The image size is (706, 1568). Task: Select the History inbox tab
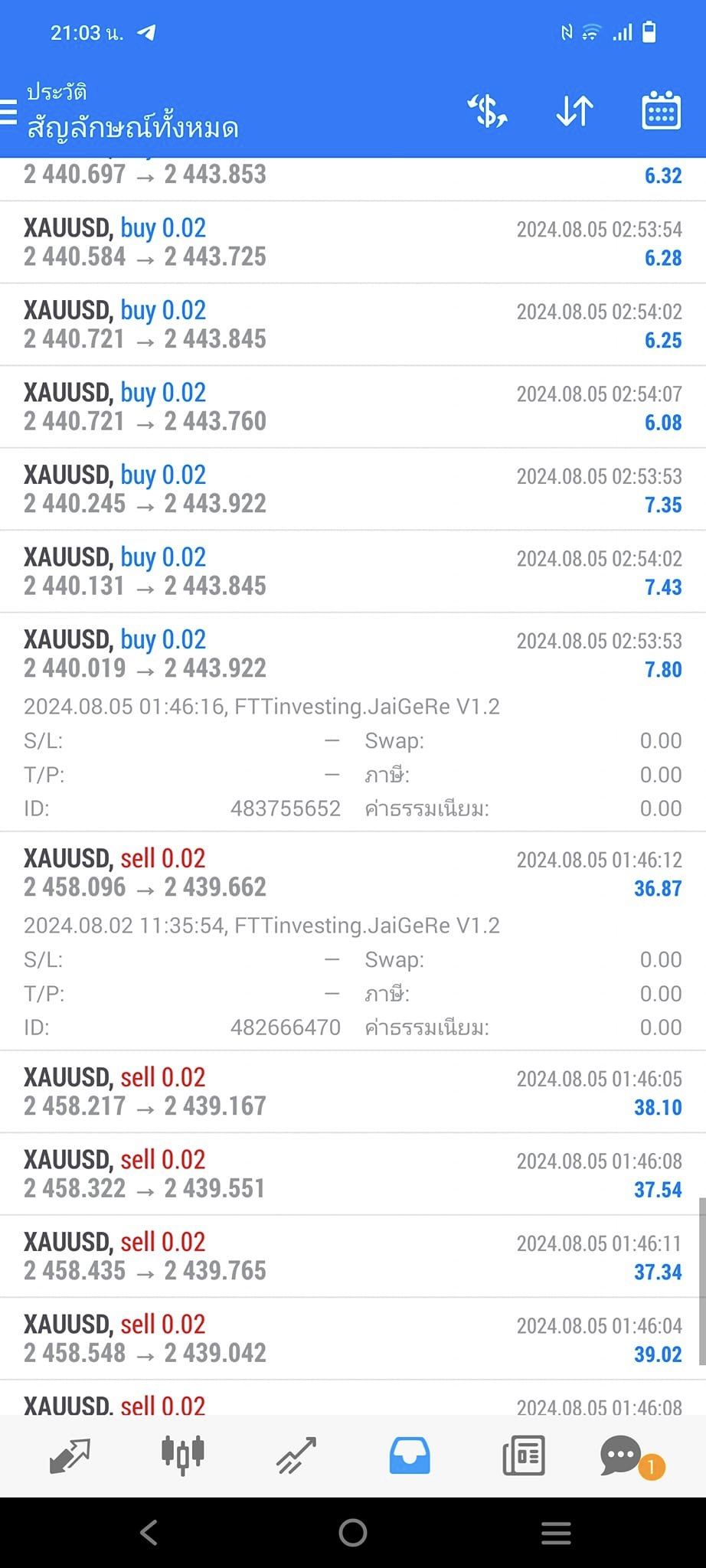410,1455
